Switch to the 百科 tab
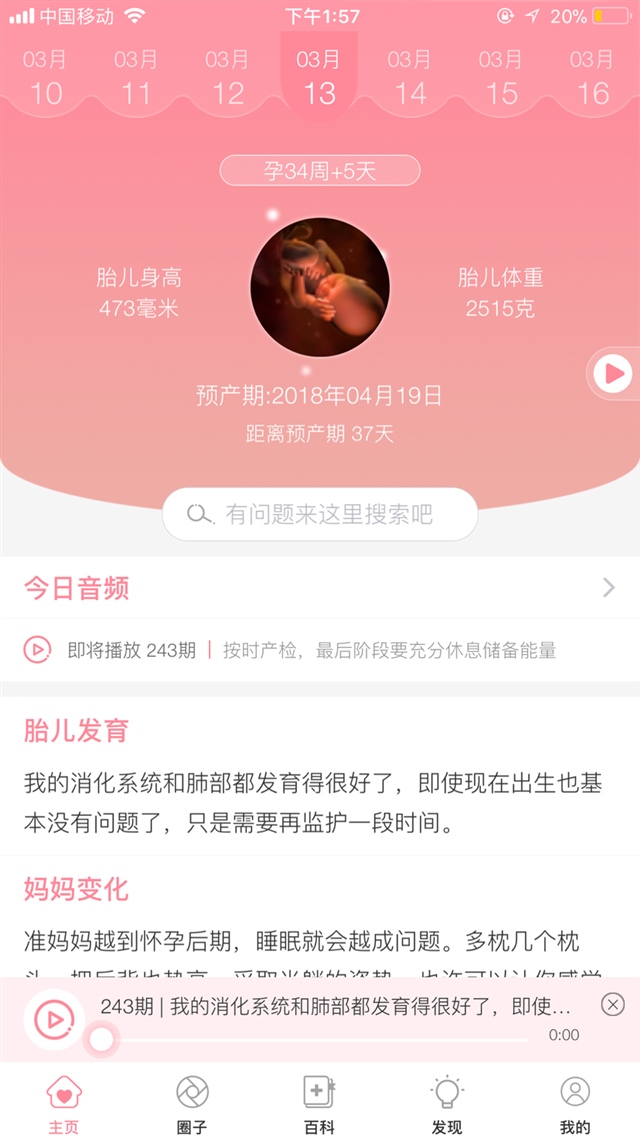The image size is (640, 1138). [x=320, y=1105]
